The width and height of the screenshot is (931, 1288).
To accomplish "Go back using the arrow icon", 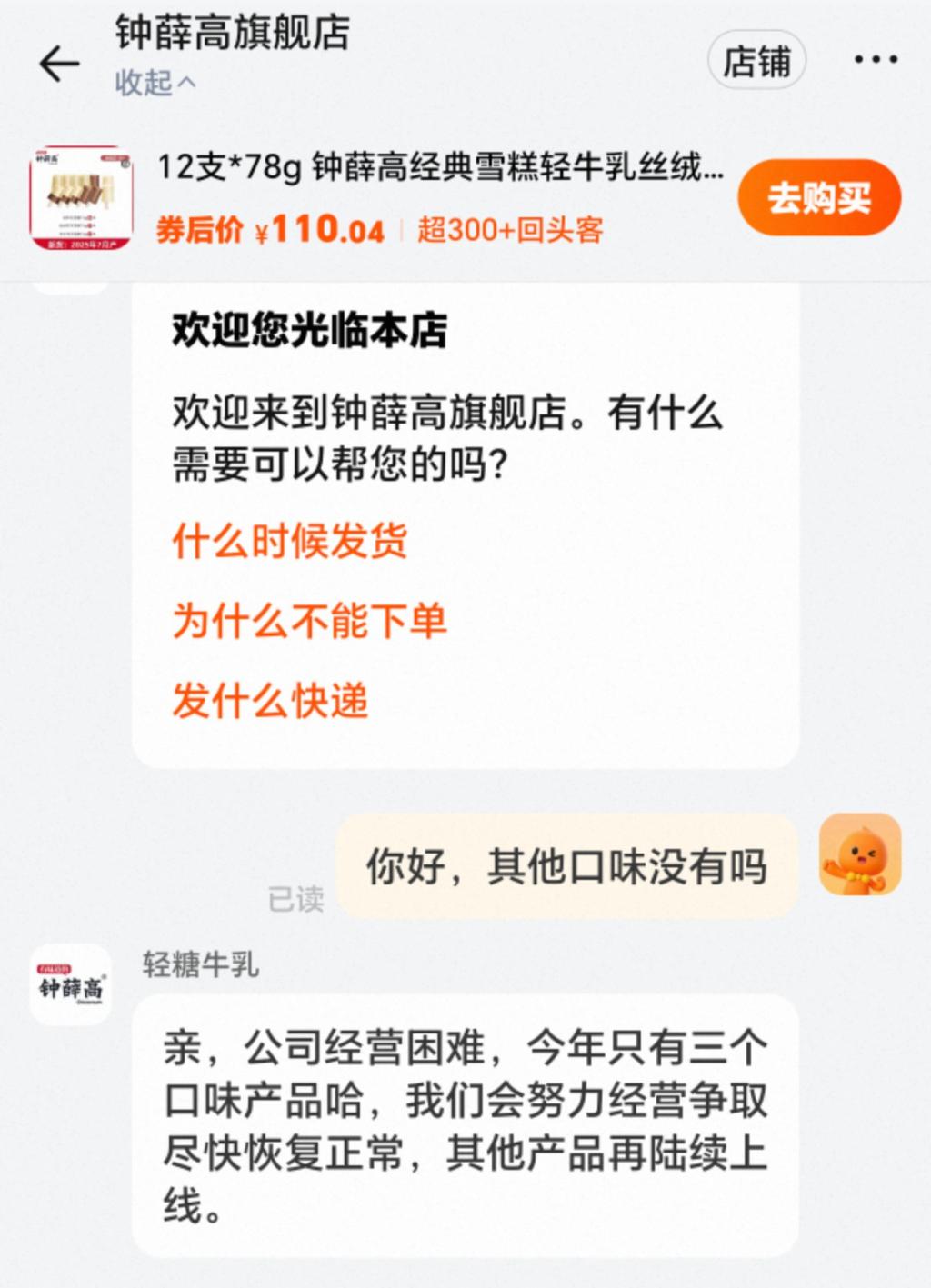I will (59, 63).
